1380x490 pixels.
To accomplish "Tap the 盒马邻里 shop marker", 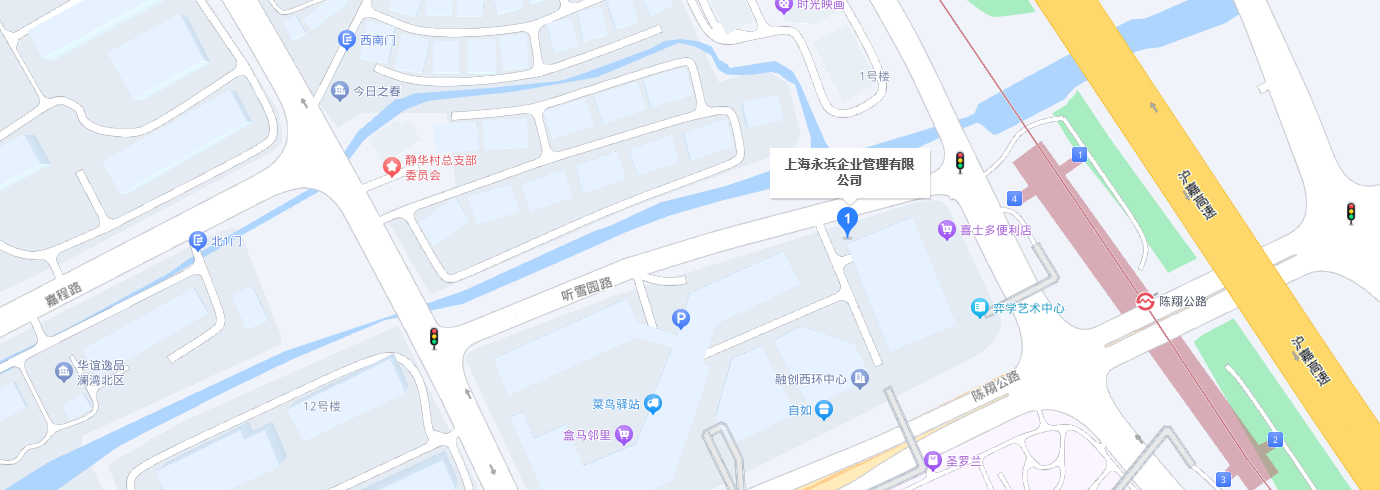I will pyautogui.click(x=625, y=435).
